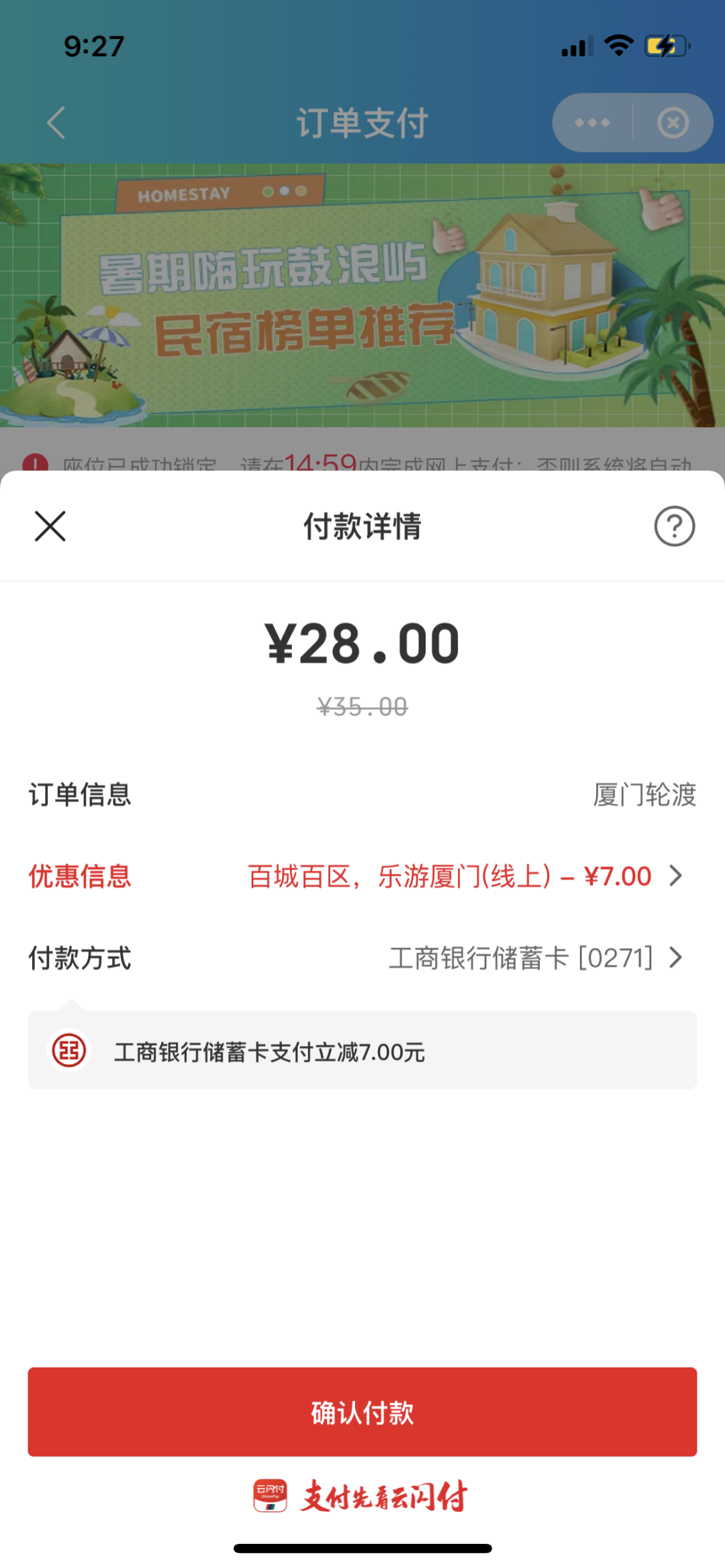The height and width of the screenshot is (1568, 725).
Task: Open the payment help question mark
Action: point(674,526)
